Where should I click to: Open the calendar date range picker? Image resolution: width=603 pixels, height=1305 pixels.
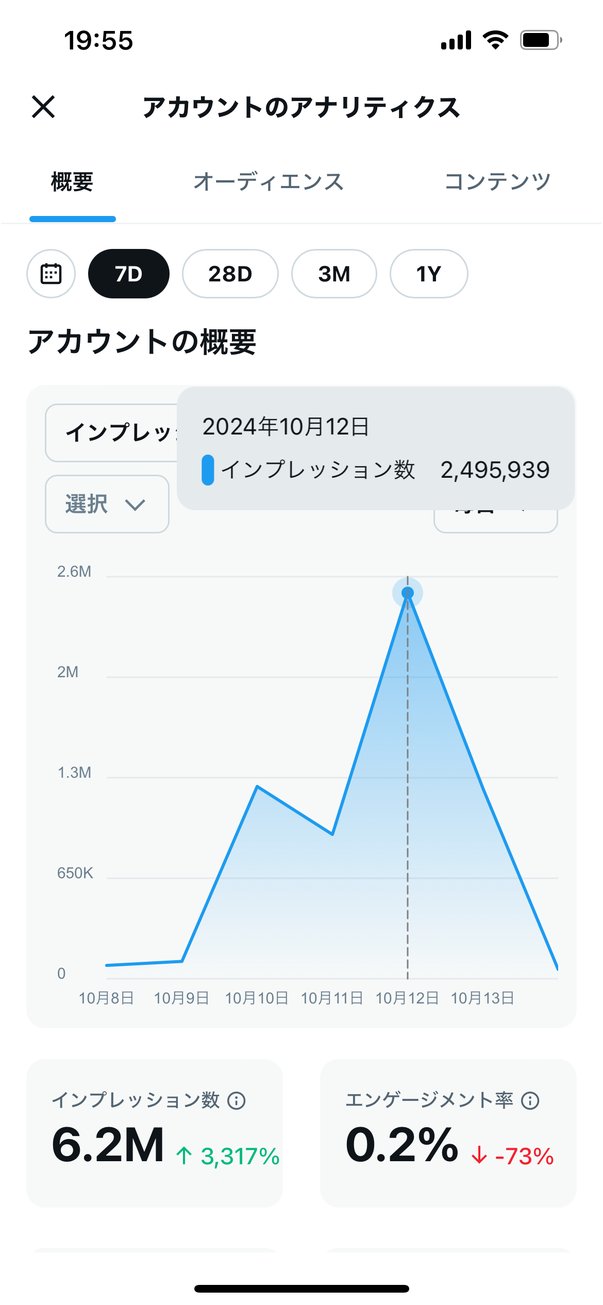[51, 273]
